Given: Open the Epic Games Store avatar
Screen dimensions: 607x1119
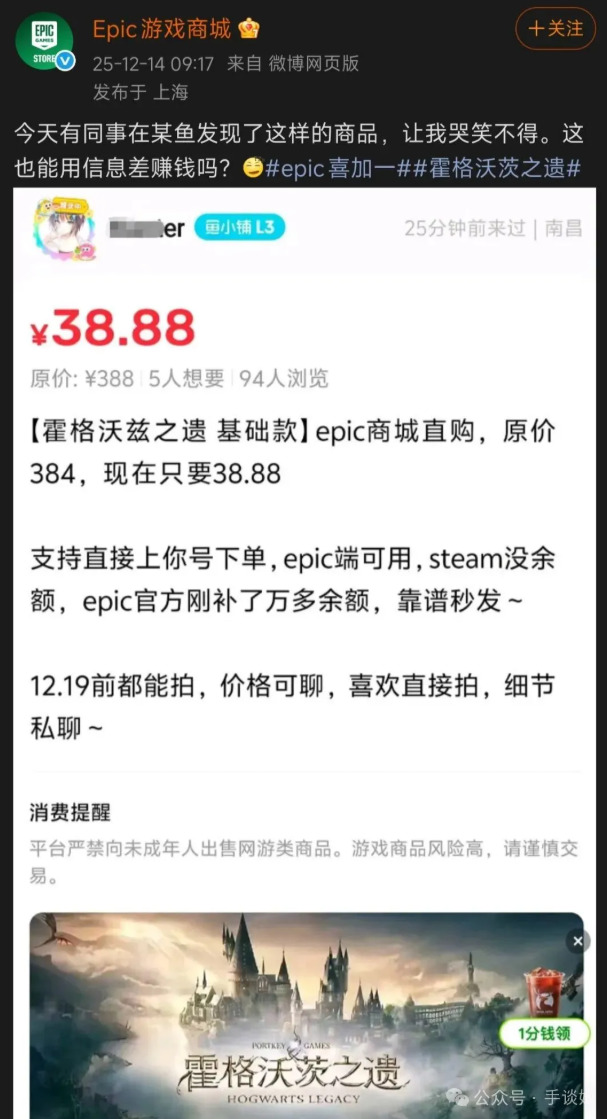Looking at the screenshot, I should point(45,43).
